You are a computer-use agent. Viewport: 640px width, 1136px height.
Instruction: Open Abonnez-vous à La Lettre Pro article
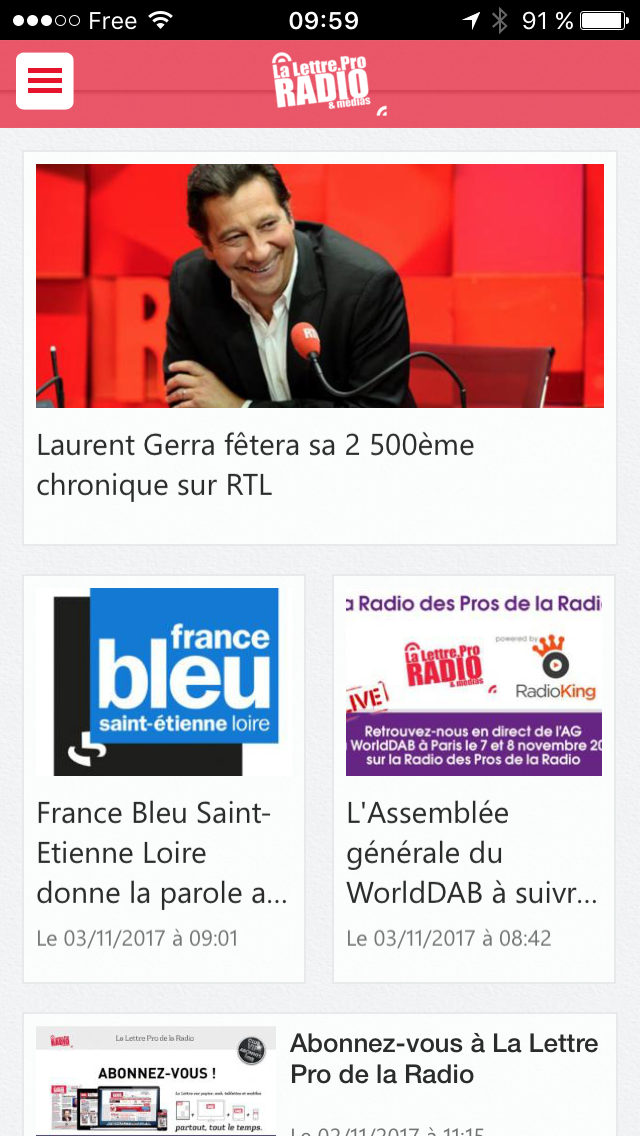pos(443,1060)
